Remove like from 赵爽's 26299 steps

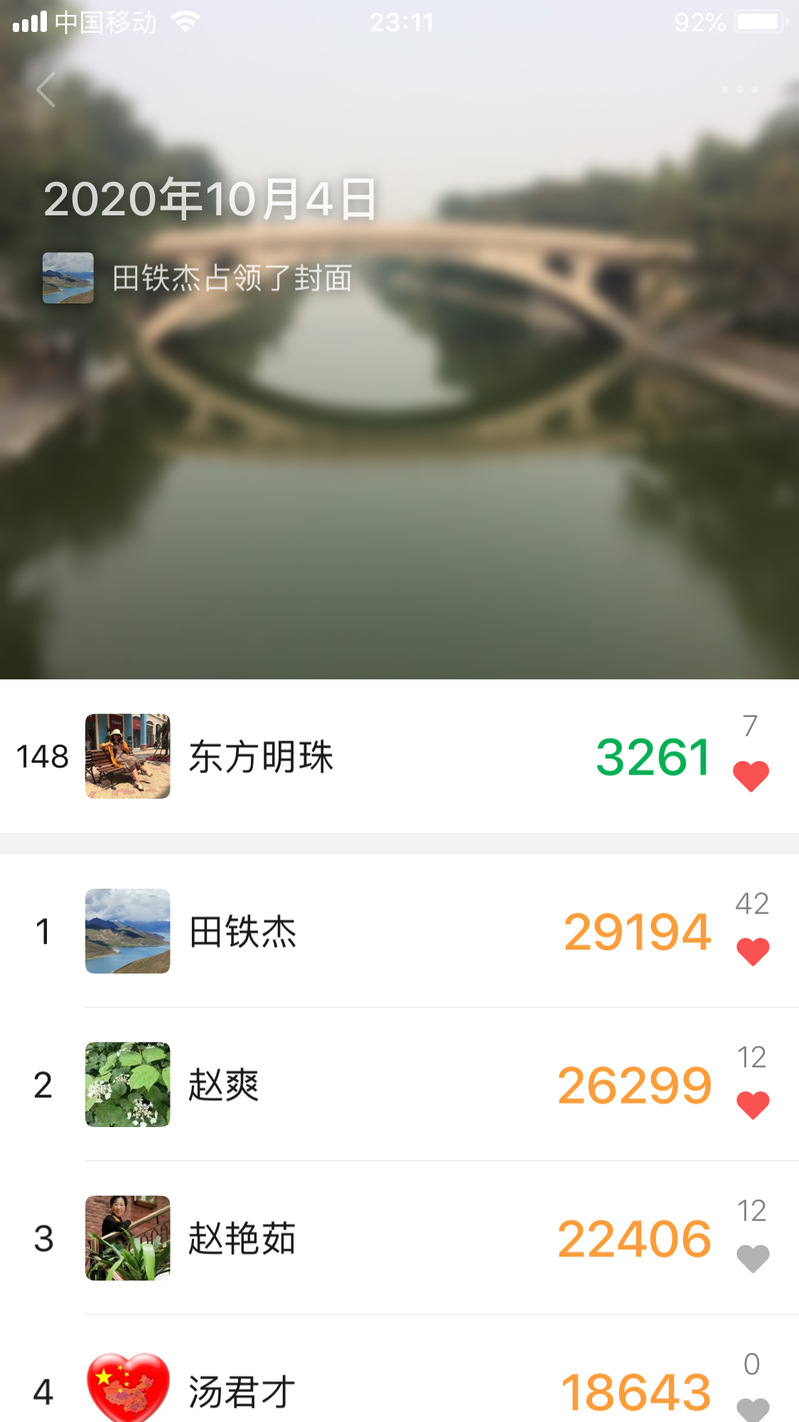coord(753,1105)
